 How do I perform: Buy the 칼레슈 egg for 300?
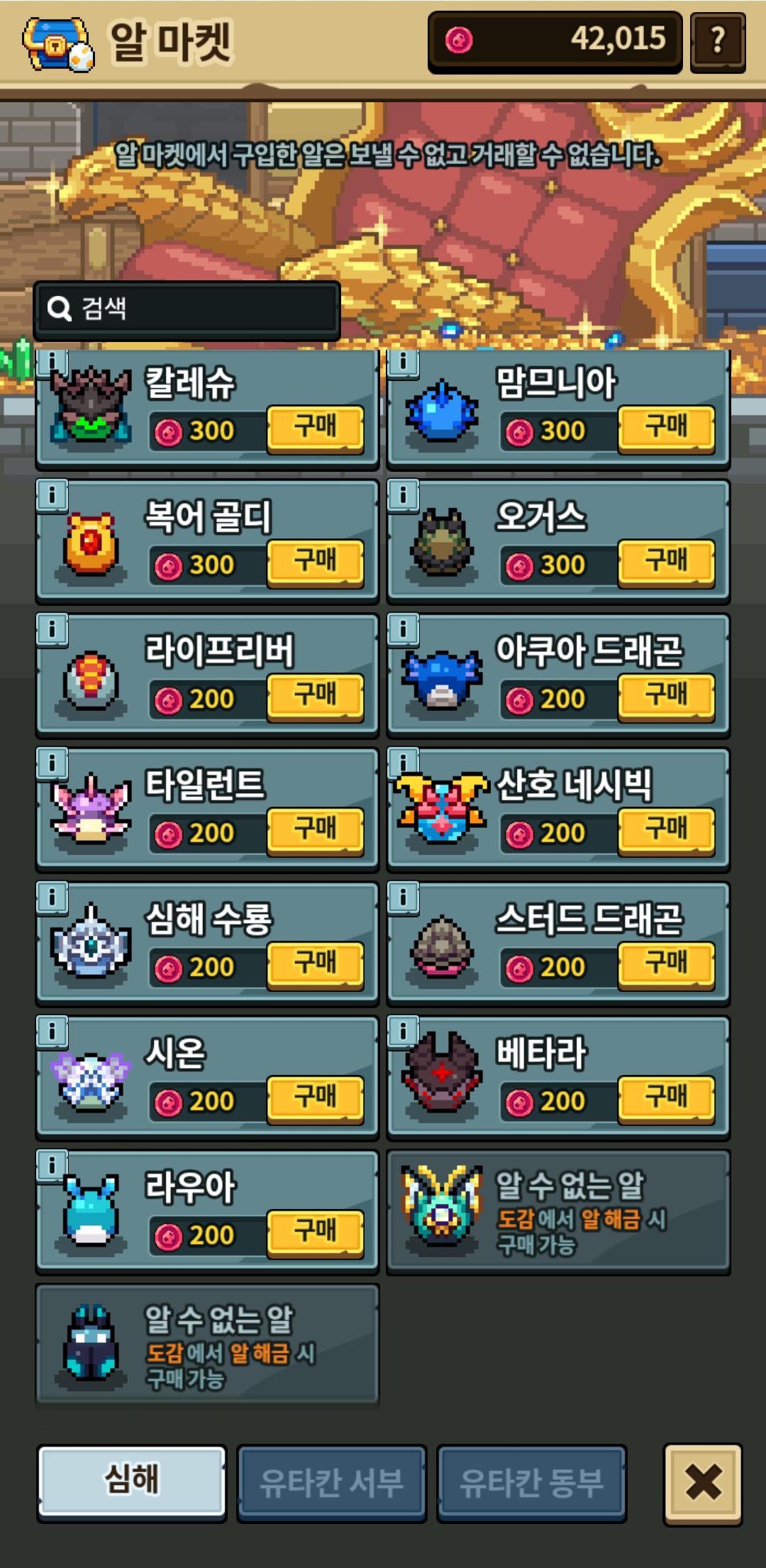315,429
